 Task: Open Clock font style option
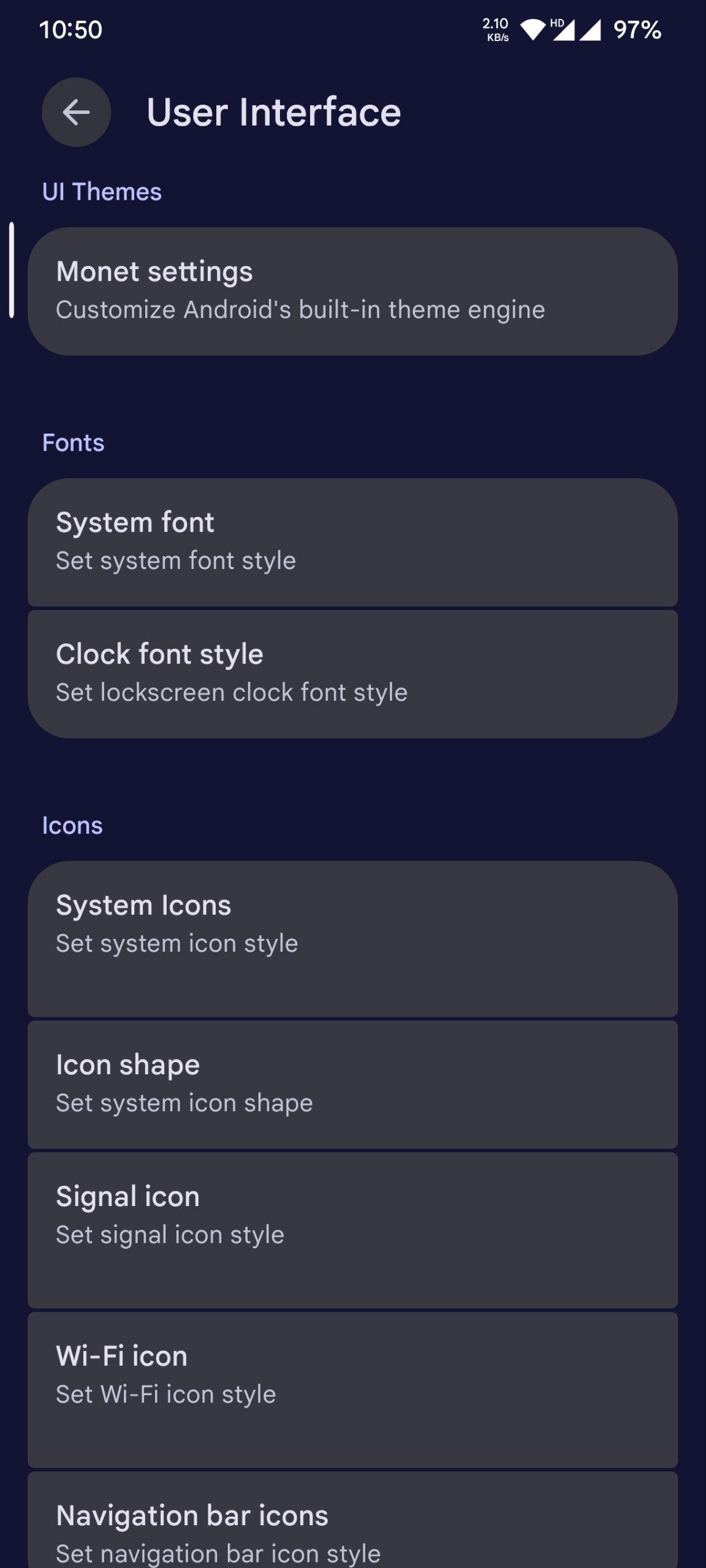click(352, 673)
